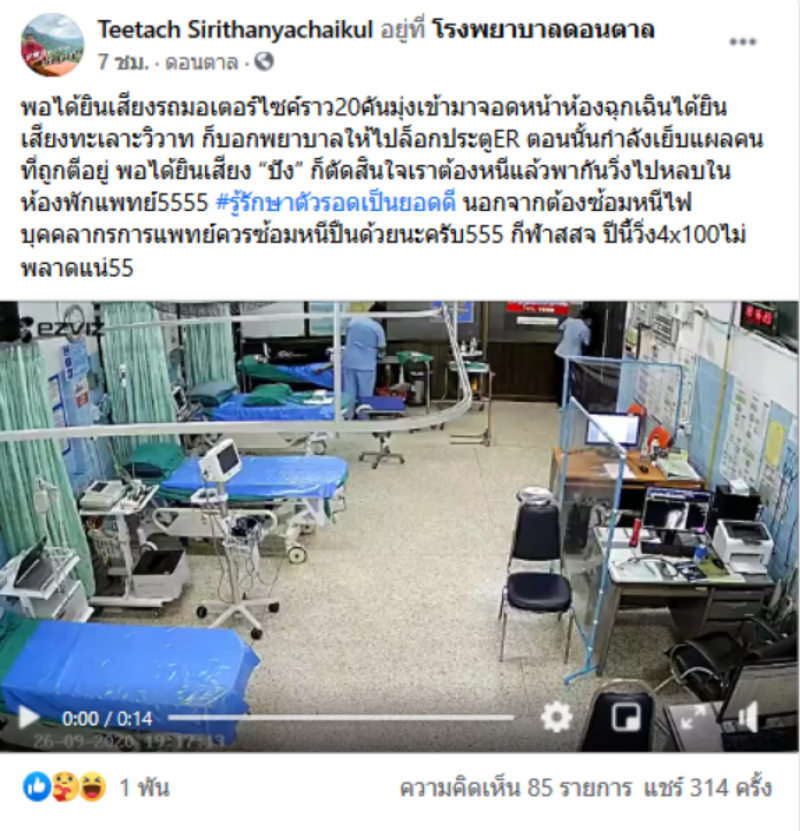Seek along the video progress bar

coord(340,717)
